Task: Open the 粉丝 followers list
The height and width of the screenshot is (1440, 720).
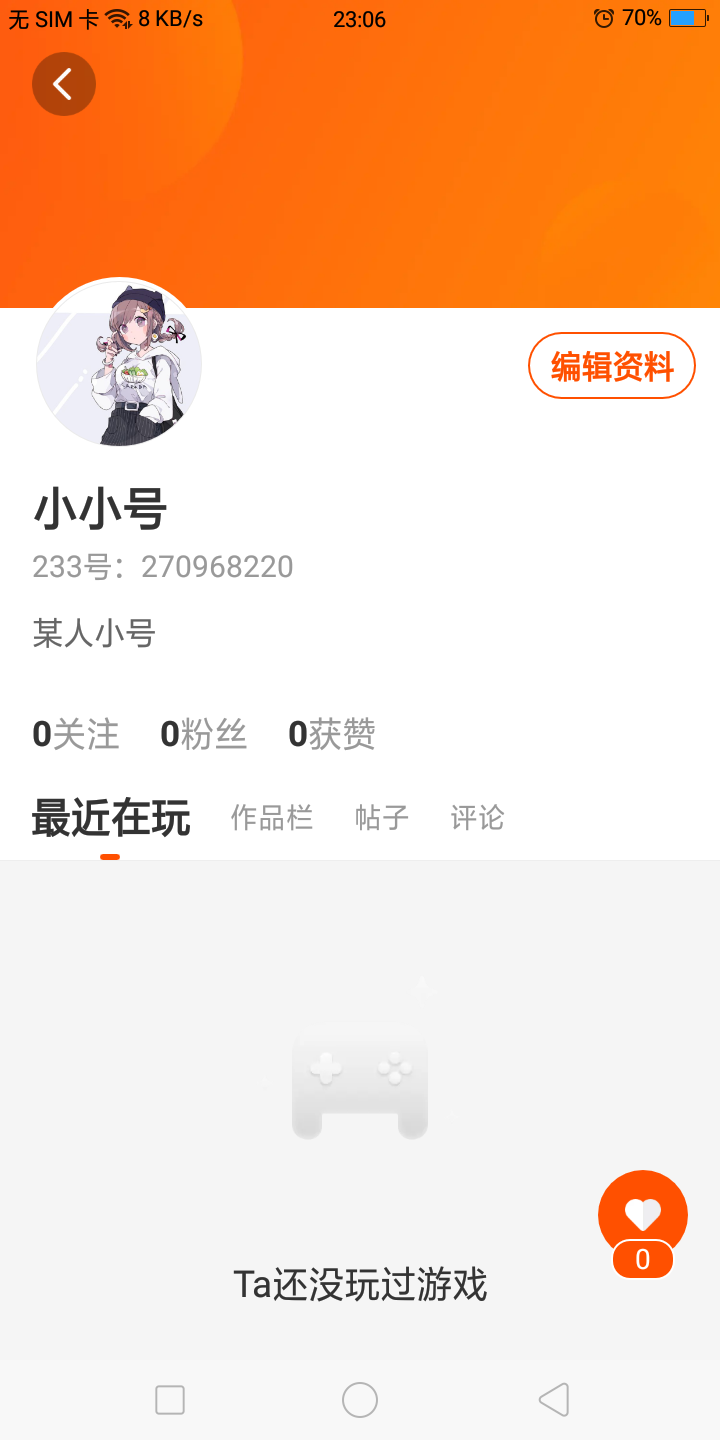Action: [204, 734]
